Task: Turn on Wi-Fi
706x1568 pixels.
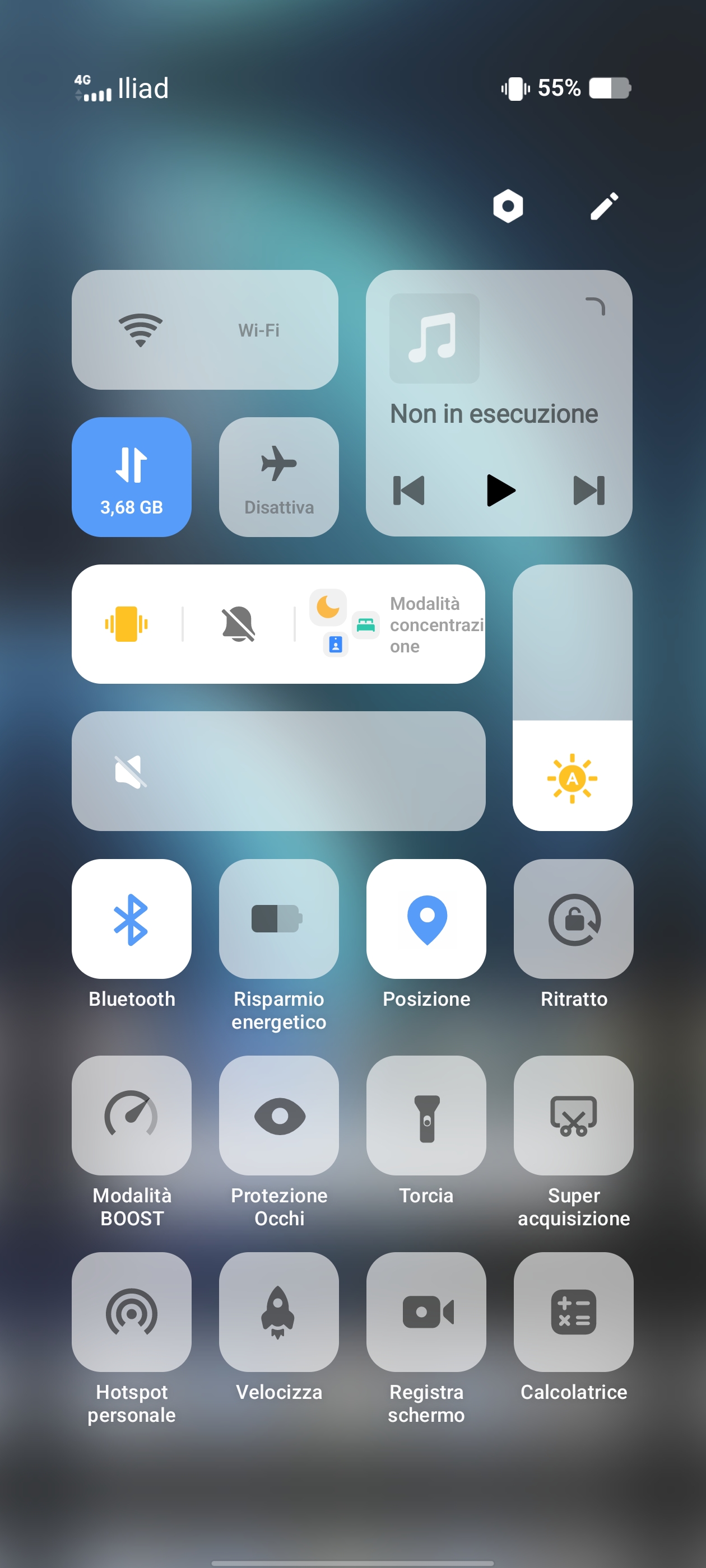Action: [x=205, y=330]
